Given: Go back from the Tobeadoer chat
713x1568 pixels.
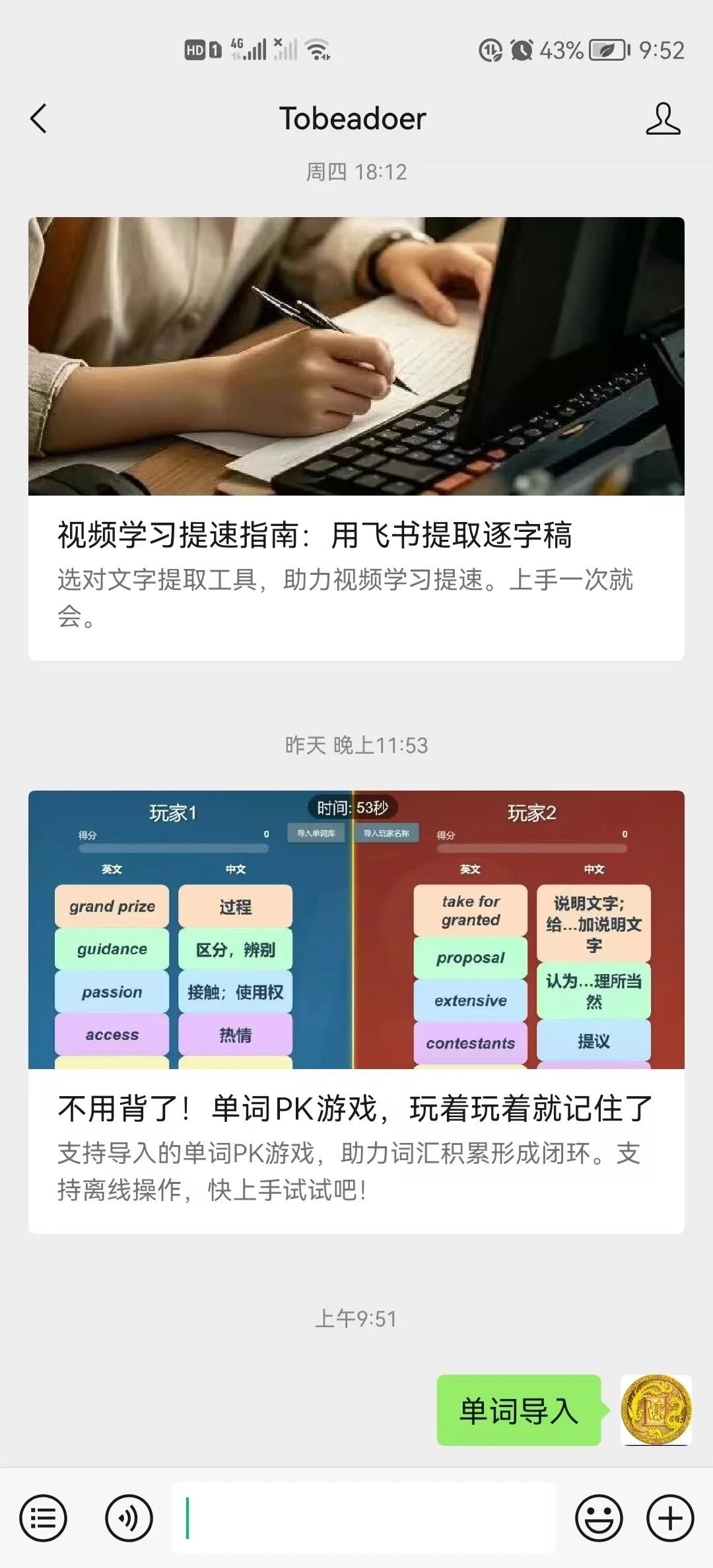Looking at the screenshot, I should coord(39,119).
